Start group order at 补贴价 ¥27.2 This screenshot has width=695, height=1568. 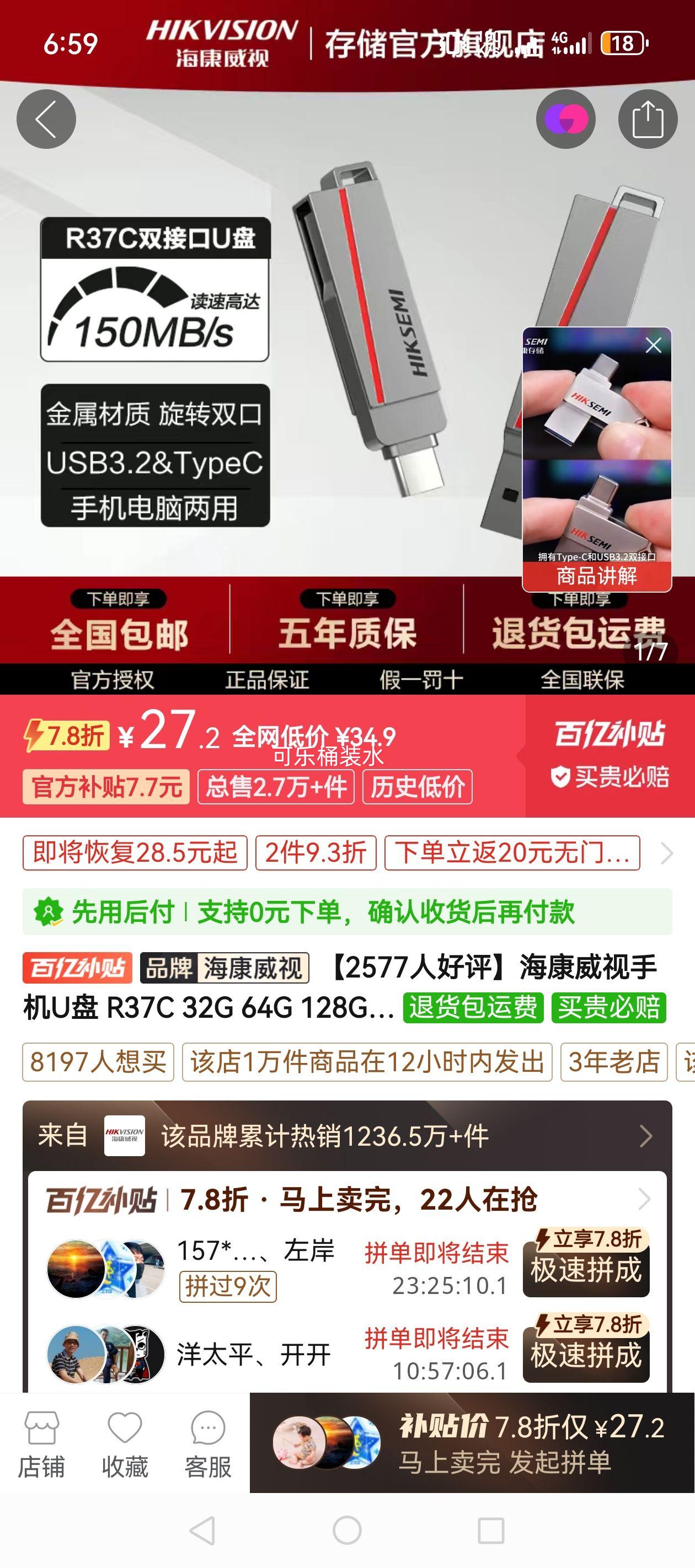pyautogui.click(x=472, y=1443)
